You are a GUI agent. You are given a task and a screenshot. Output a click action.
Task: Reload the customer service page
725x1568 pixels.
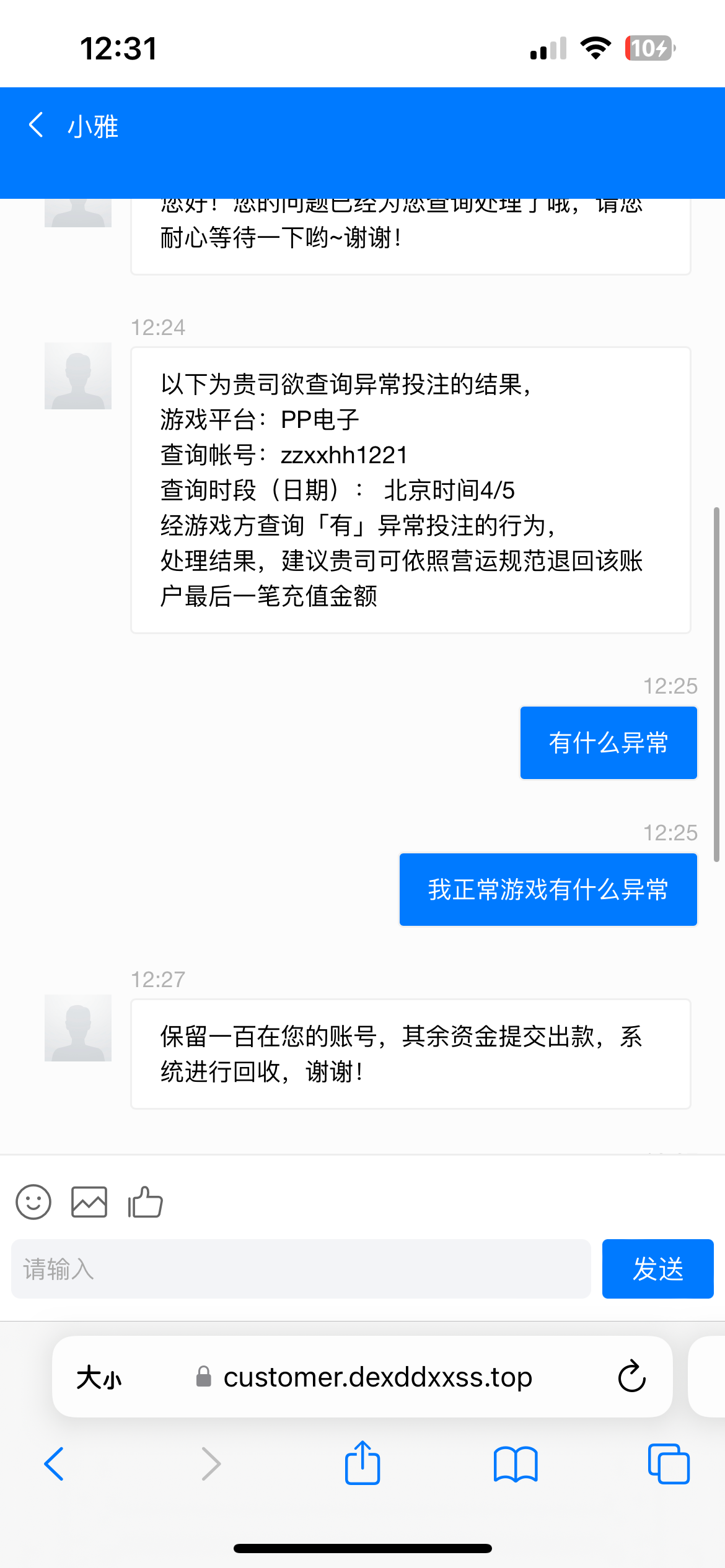coord(631,1377)
